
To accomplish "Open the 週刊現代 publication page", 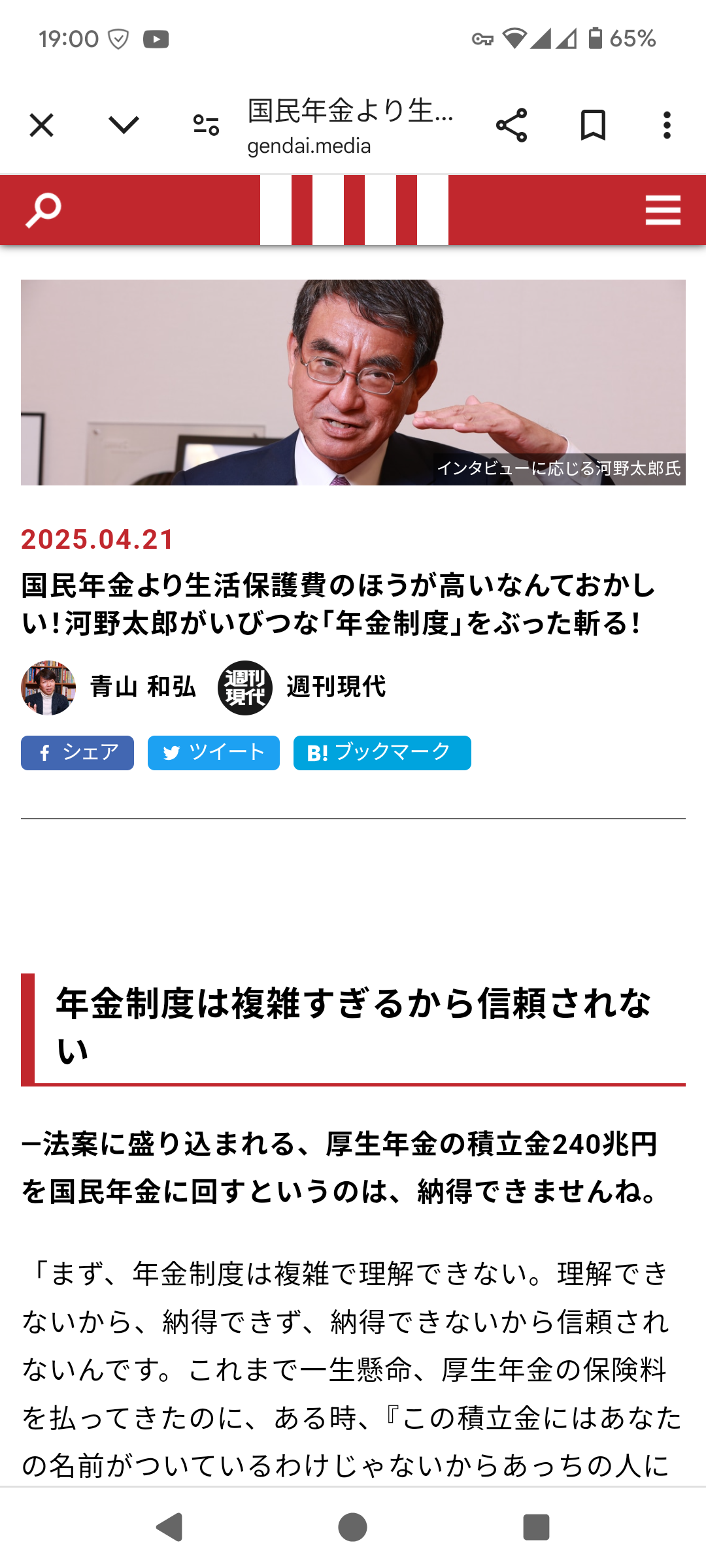I will coord(335,687).
